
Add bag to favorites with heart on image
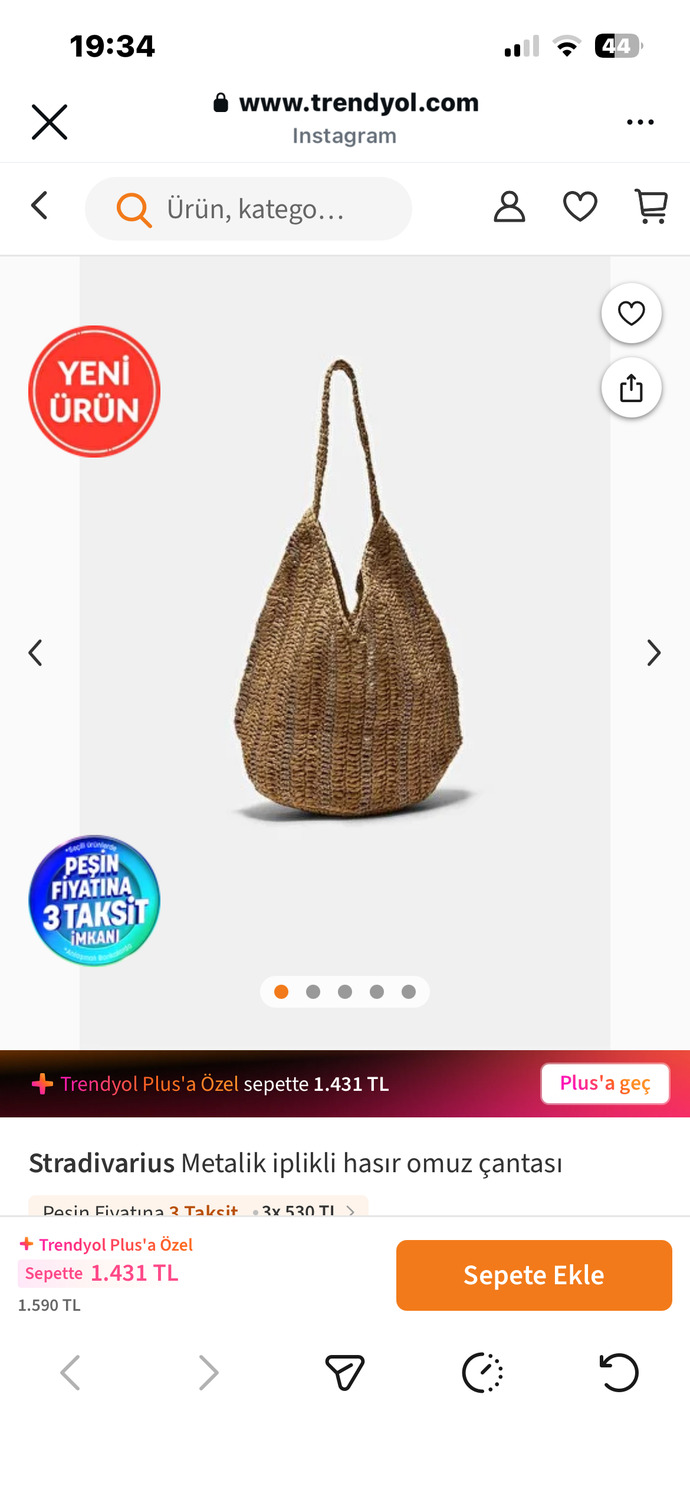pyautogui.click(x=631, y=314)
